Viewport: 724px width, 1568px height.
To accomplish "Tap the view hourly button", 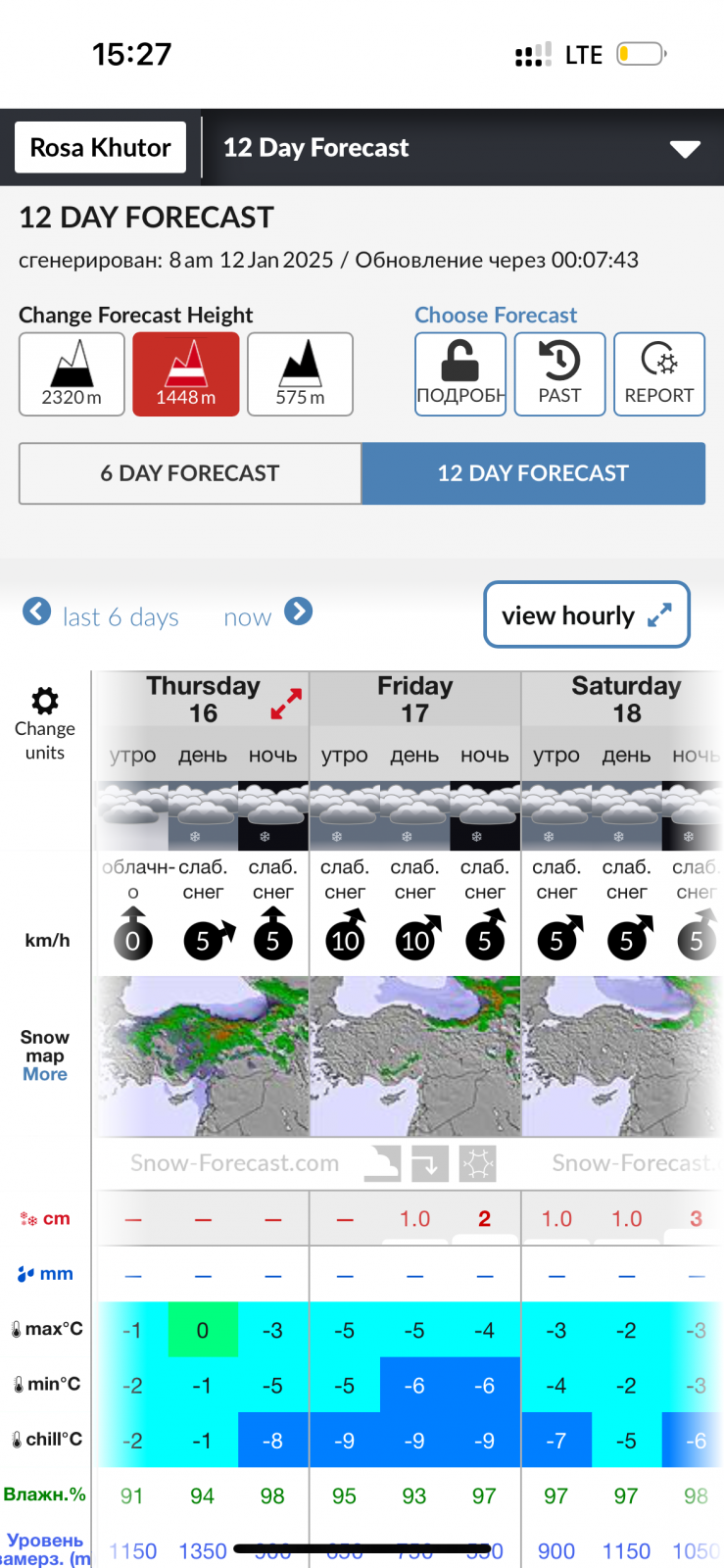I will [x=587, y=614].
